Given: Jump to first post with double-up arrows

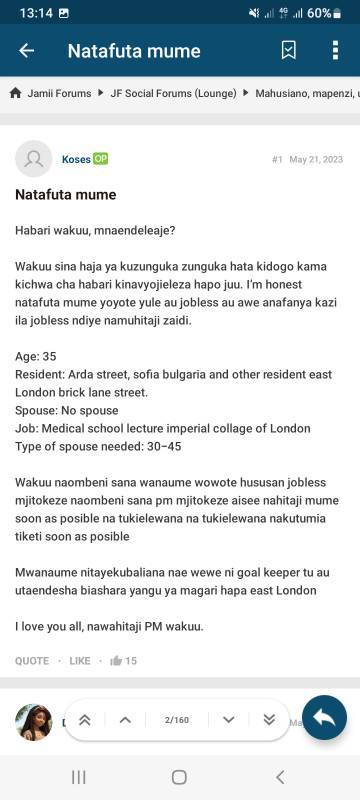Looking at the screenshot, I should [85, 720].
